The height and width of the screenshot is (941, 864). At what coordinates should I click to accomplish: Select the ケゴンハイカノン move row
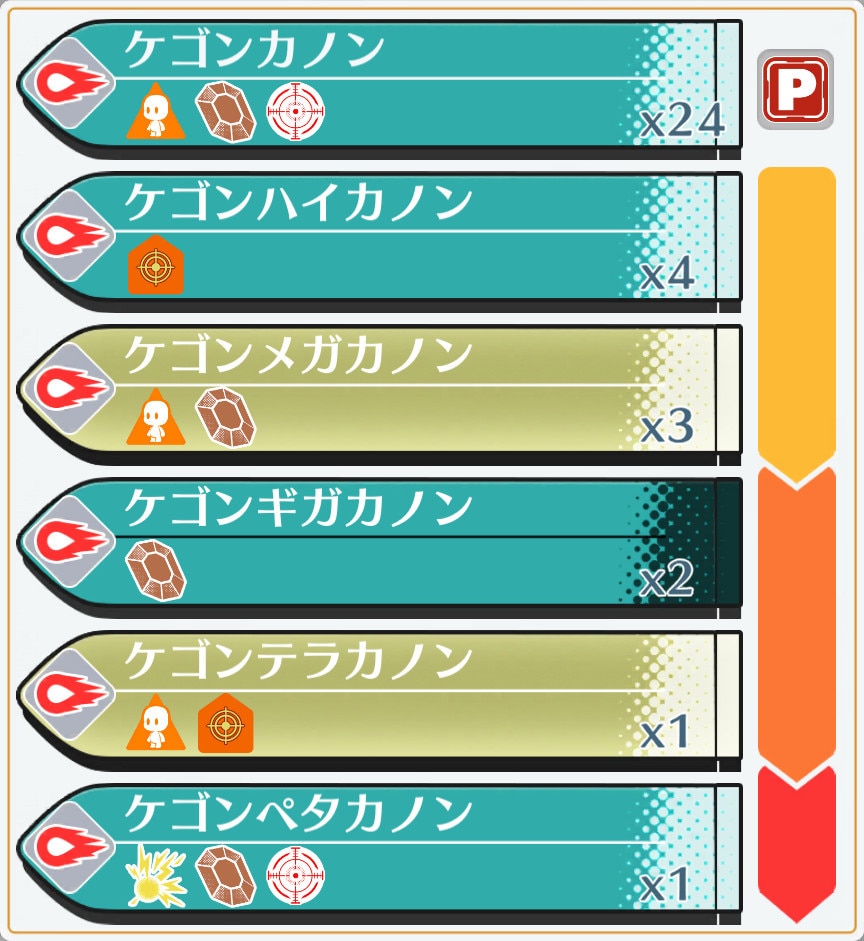tap(380, 239)
